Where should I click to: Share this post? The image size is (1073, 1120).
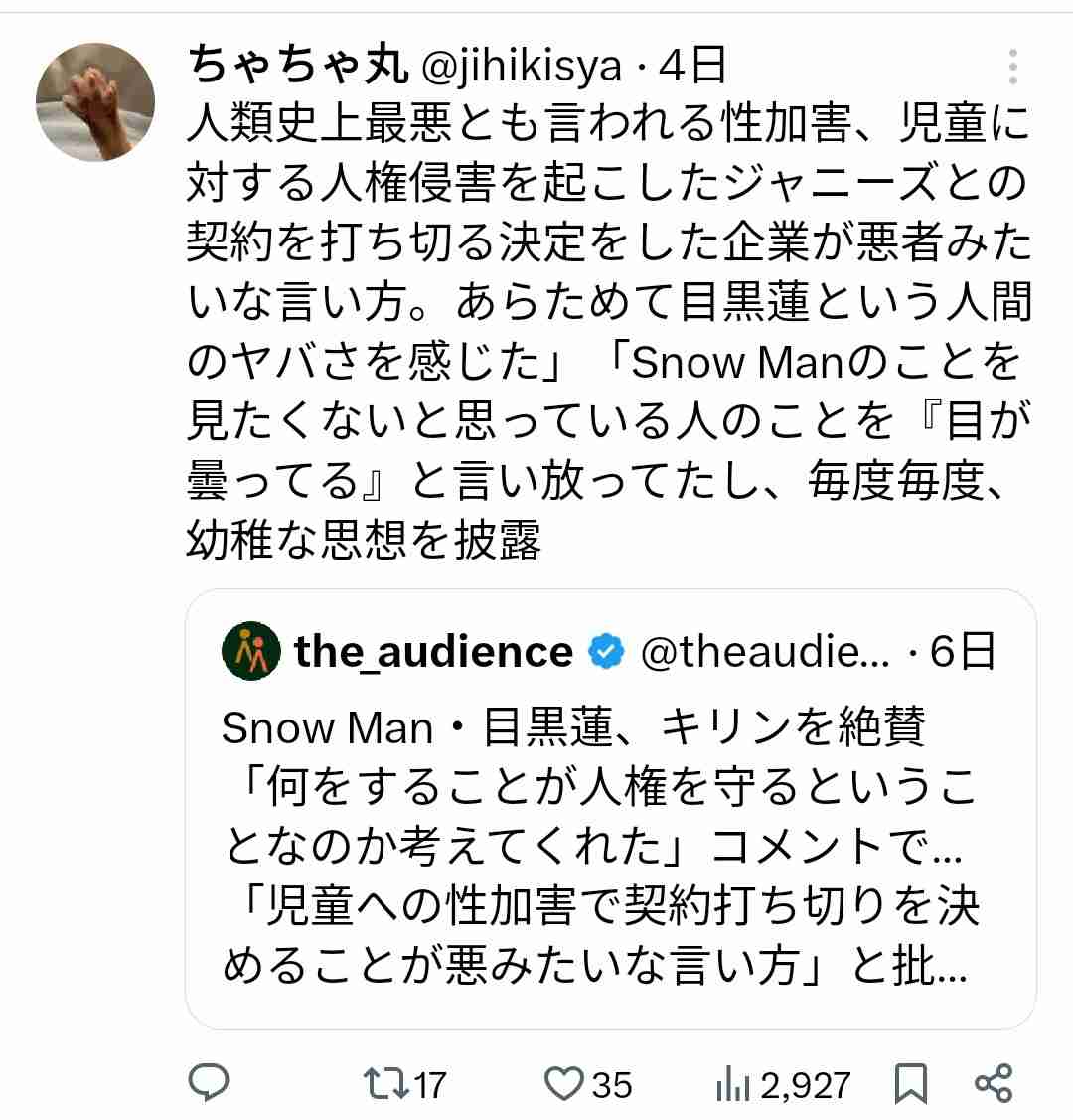(994, 1083)
